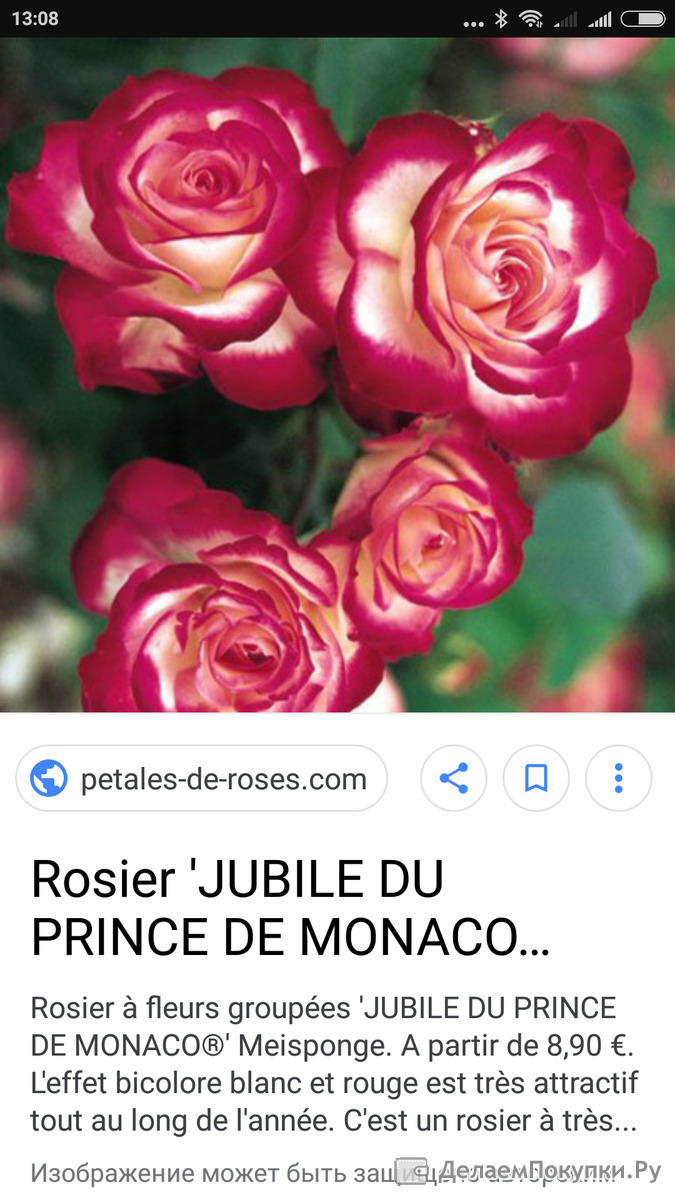Open the petales-de-roses.com site chip
Image resolution: width=675 pixels, height=1200 pixels.
click(x=201, y=778)
